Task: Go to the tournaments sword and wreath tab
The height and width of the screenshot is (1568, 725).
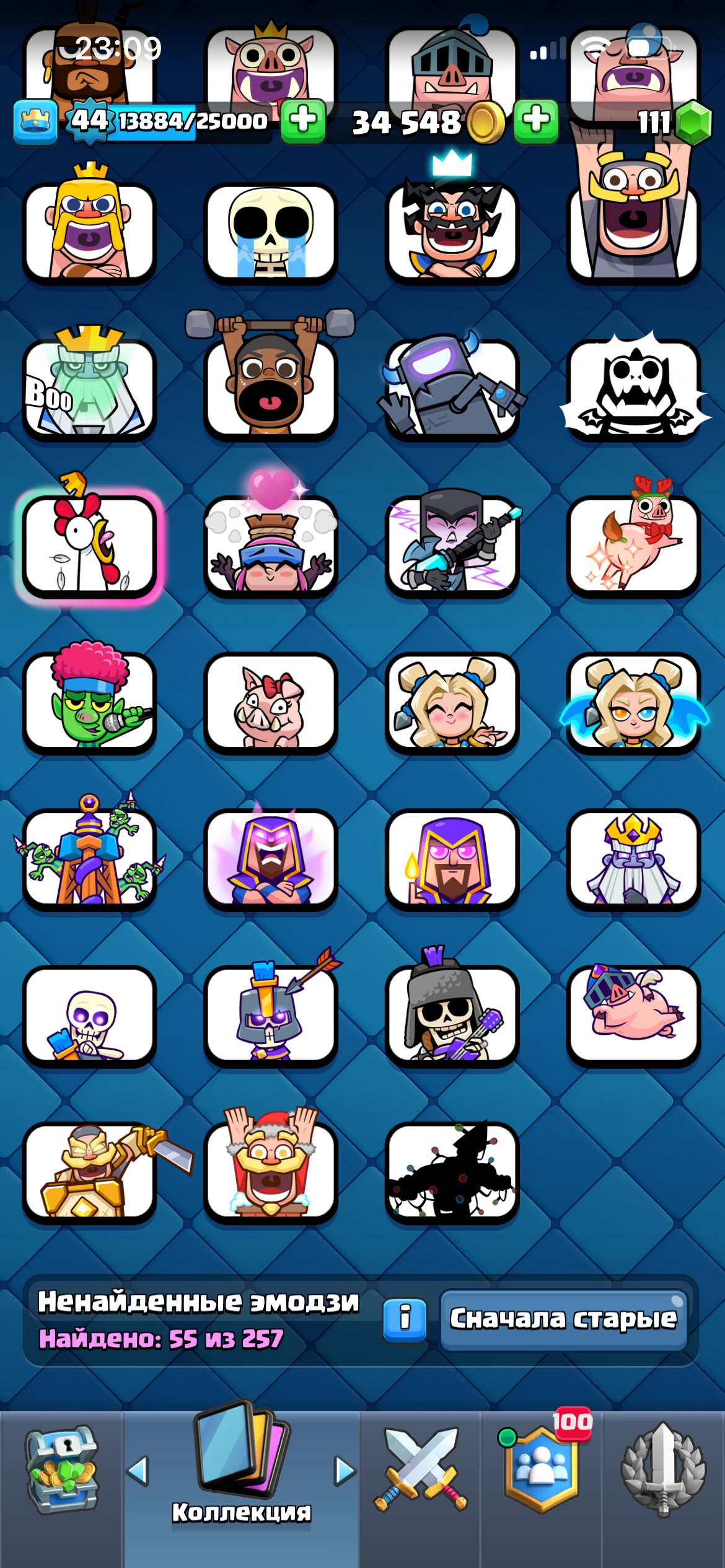Action: click(663, 1471)
